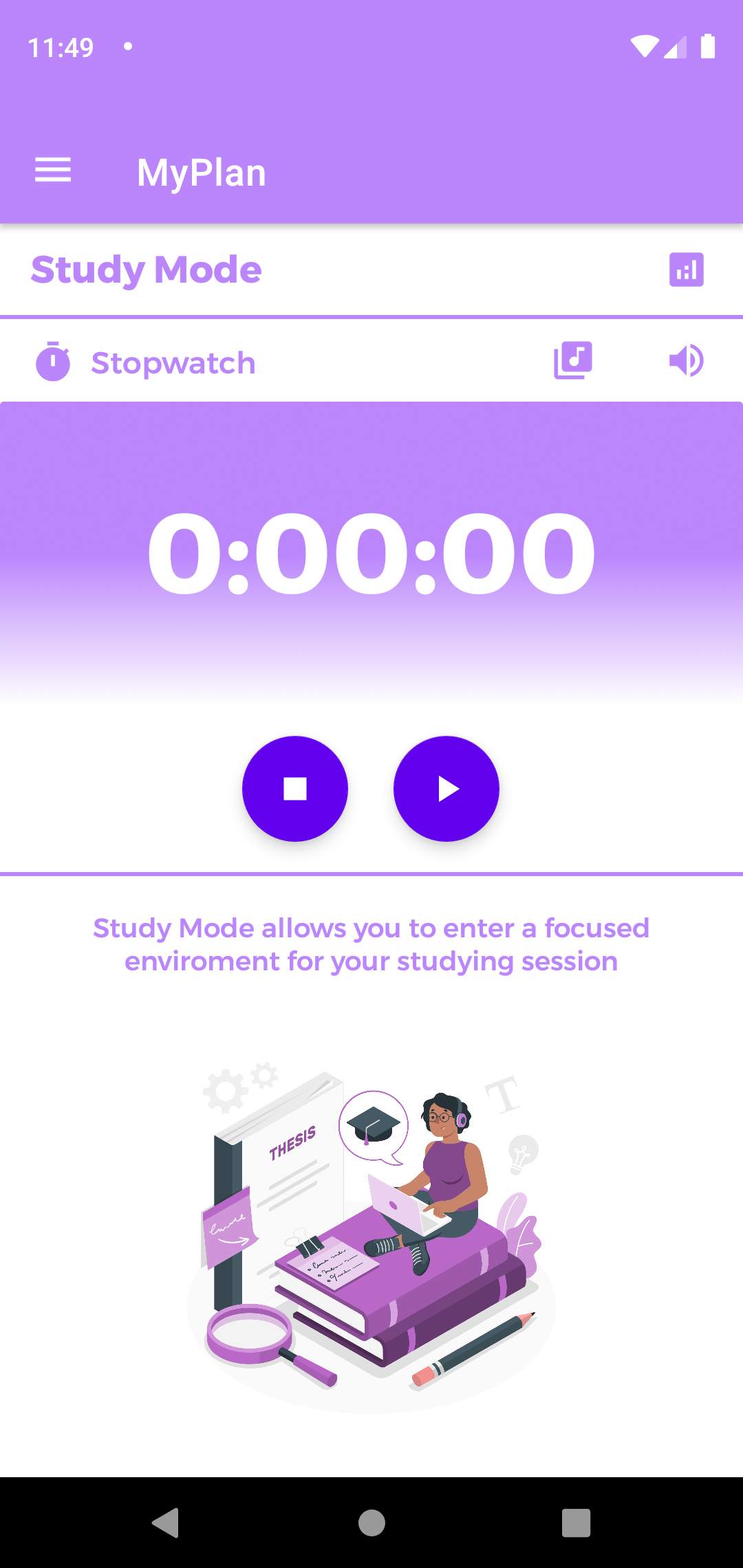743x1568 pixels.
Task: View study statistics with the bar chart icon
Action: coord(686,270)
